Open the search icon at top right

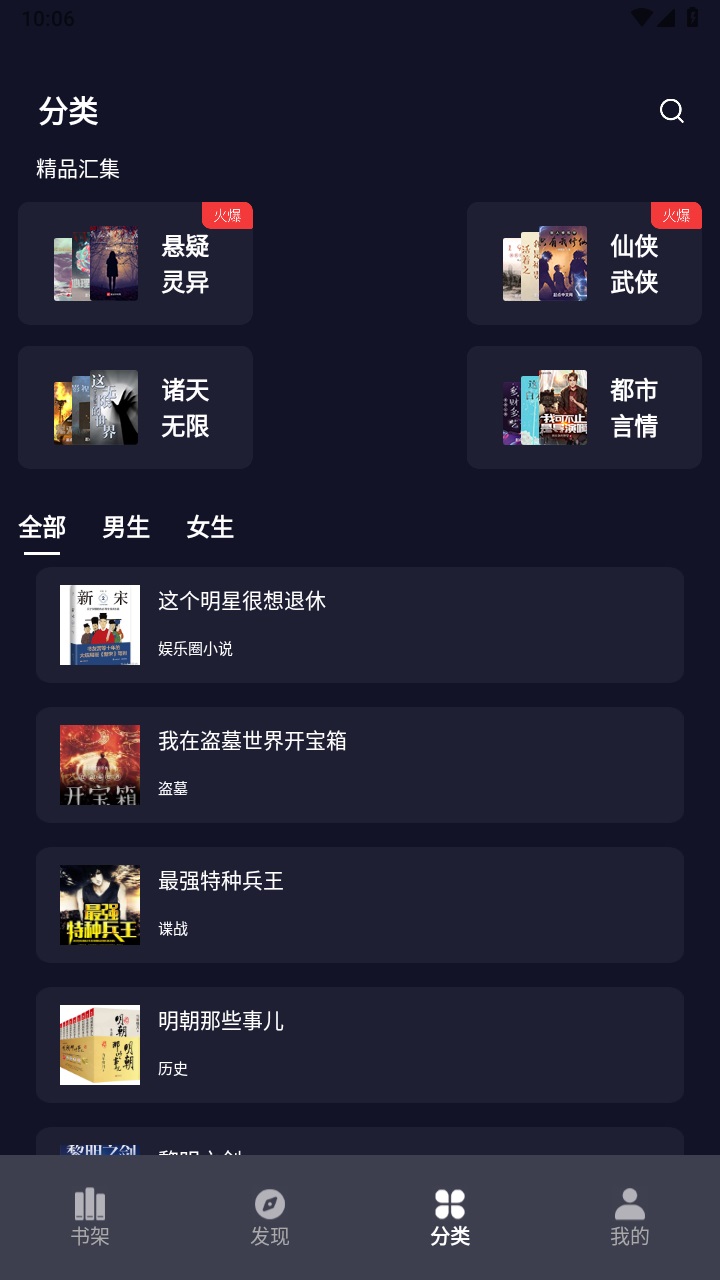point(672,113)
